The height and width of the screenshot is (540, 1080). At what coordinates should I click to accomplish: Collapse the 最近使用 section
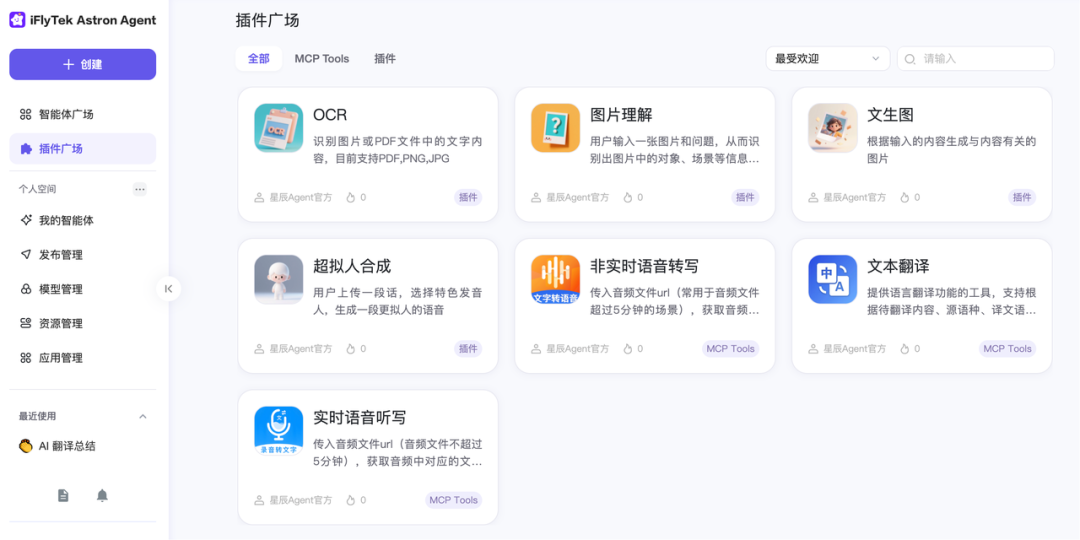pos(142,416)
